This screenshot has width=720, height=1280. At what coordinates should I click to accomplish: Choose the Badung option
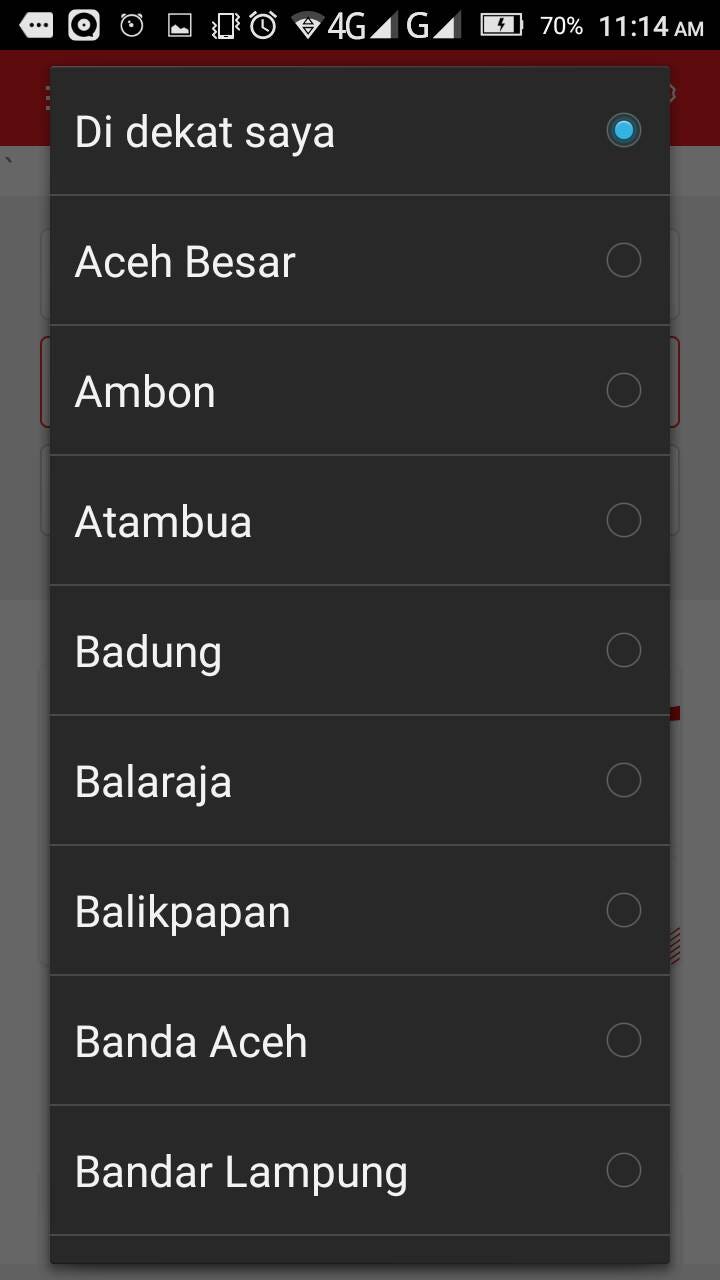point(360,651)
